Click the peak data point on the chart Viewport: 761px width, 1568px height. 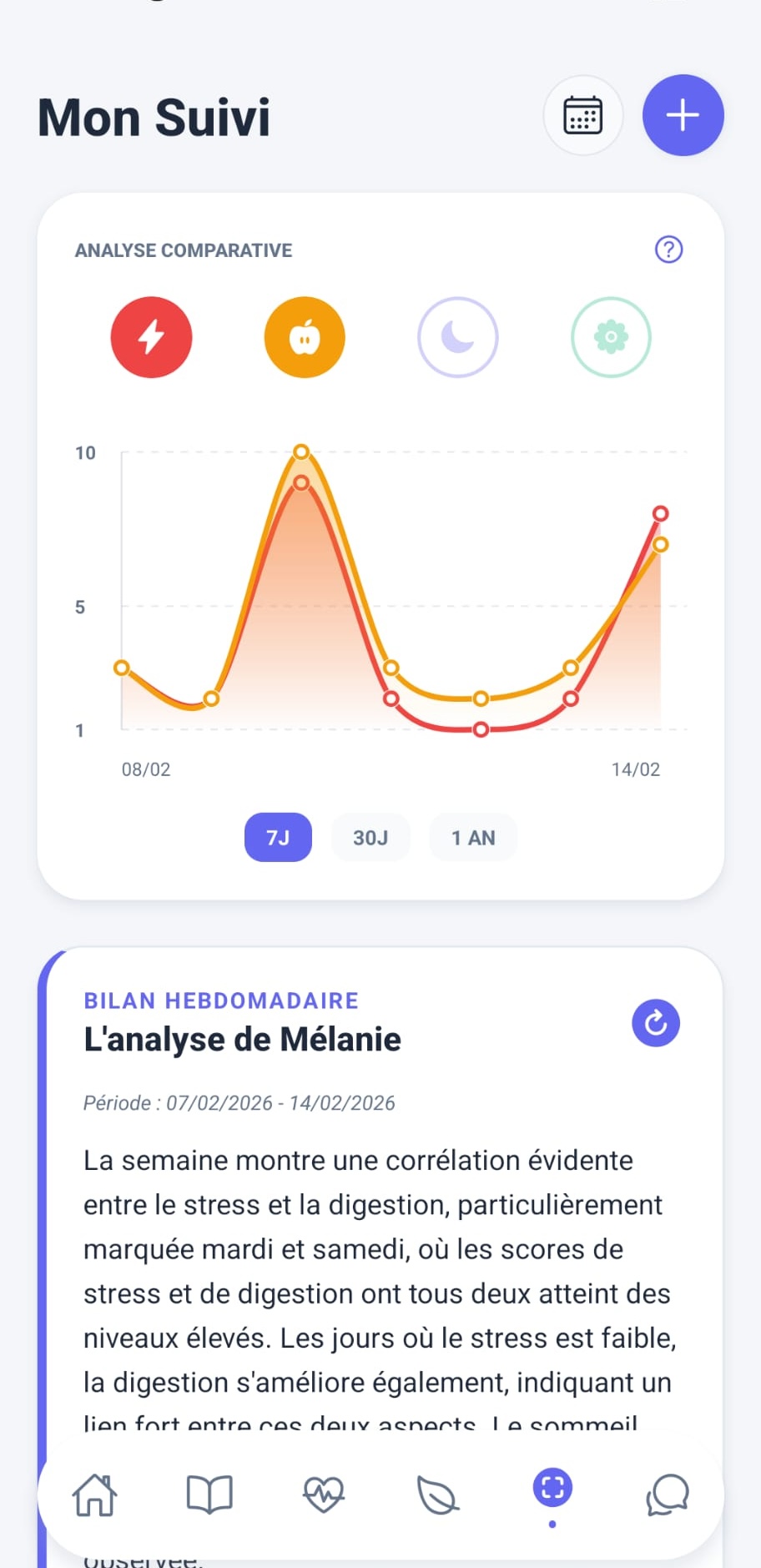point(301,451)
